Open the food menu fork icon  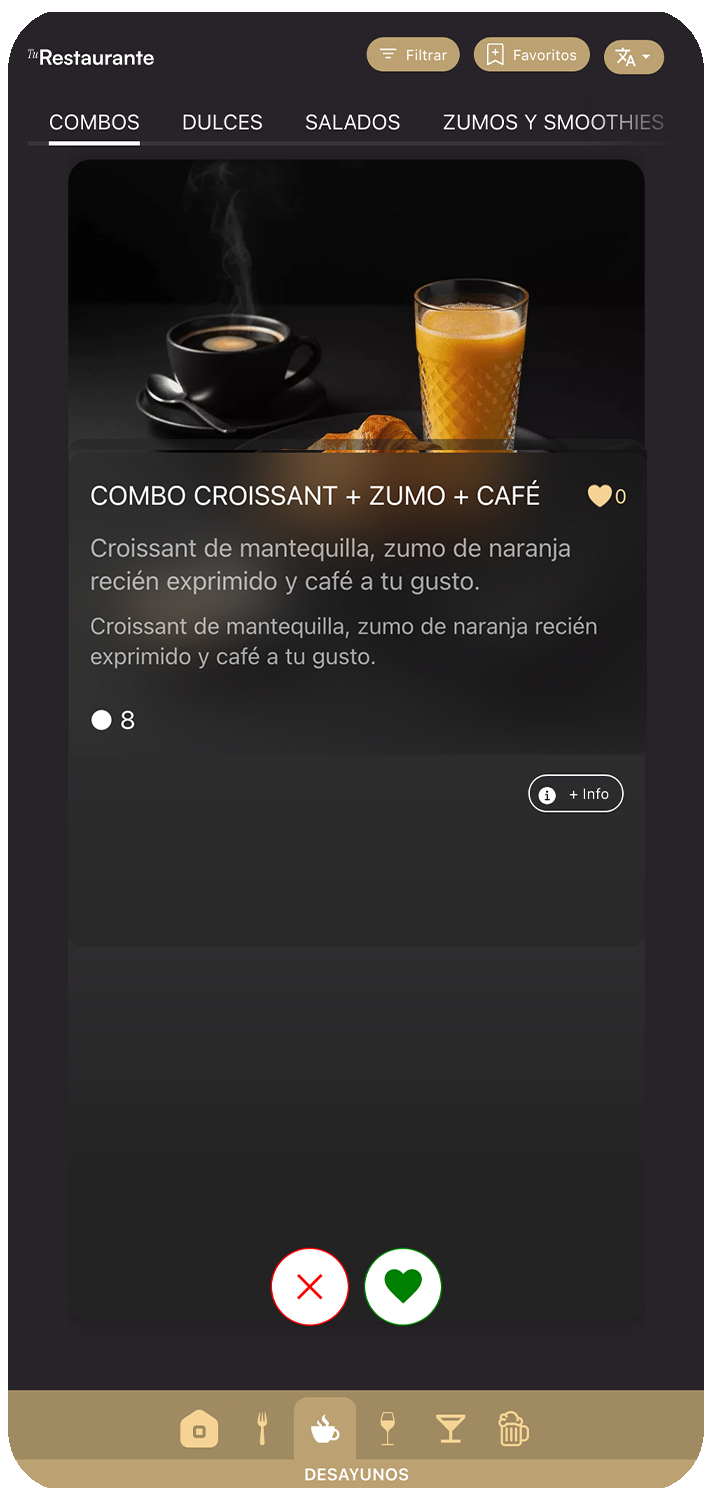coord(262,1429)
